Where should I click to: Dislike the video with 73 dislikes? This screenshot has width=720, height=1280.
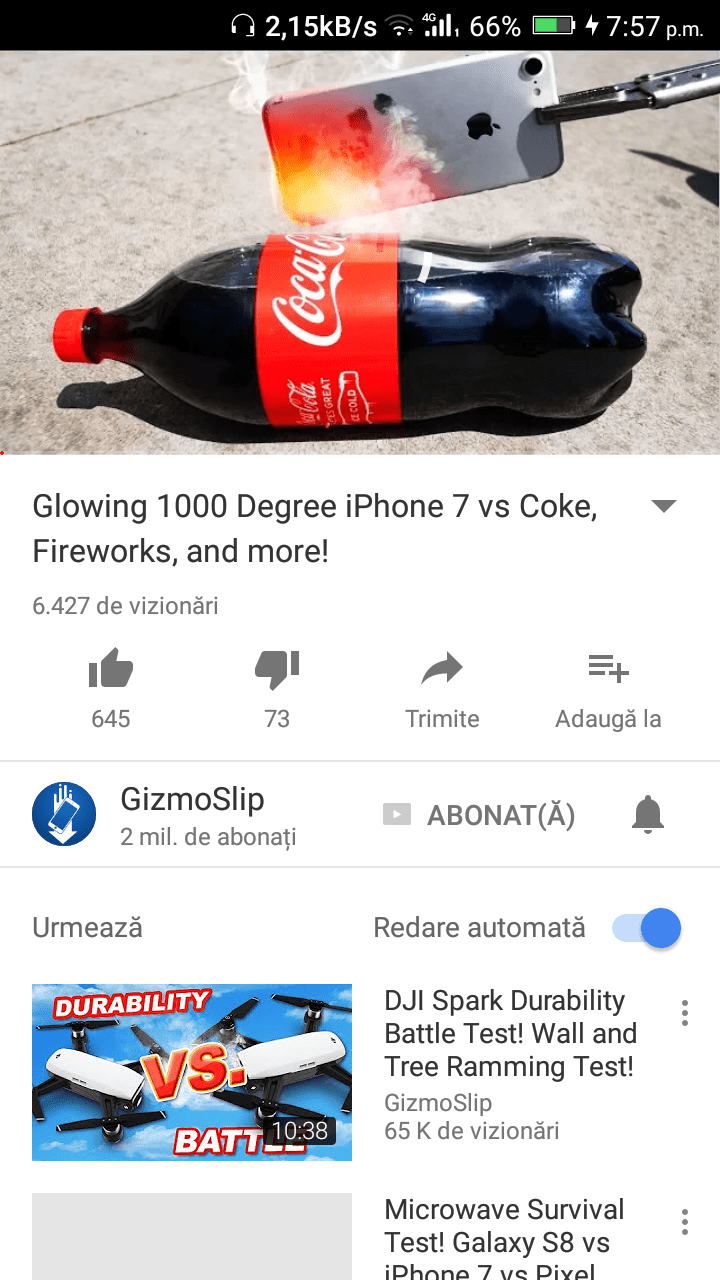tap(277, 670)
